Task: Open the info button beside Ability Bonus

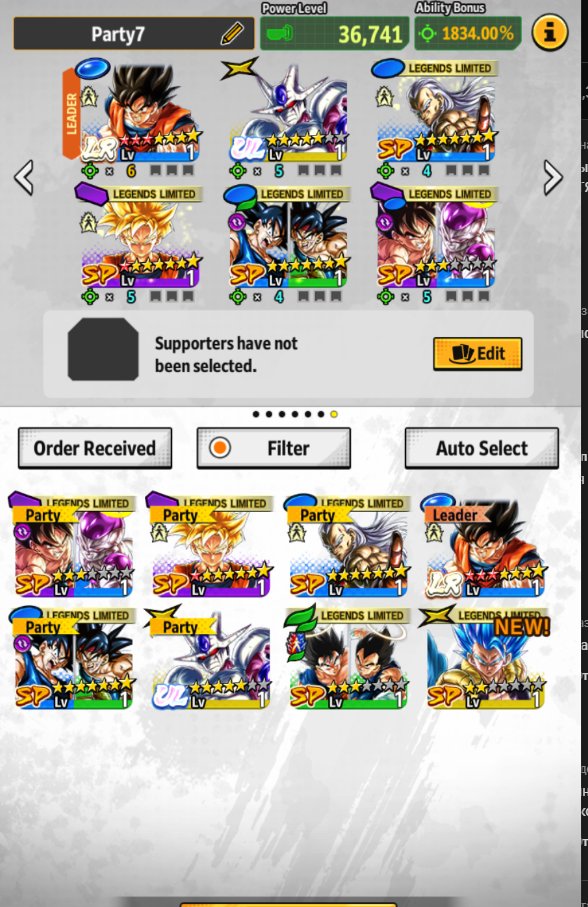Action: point(549,33)
